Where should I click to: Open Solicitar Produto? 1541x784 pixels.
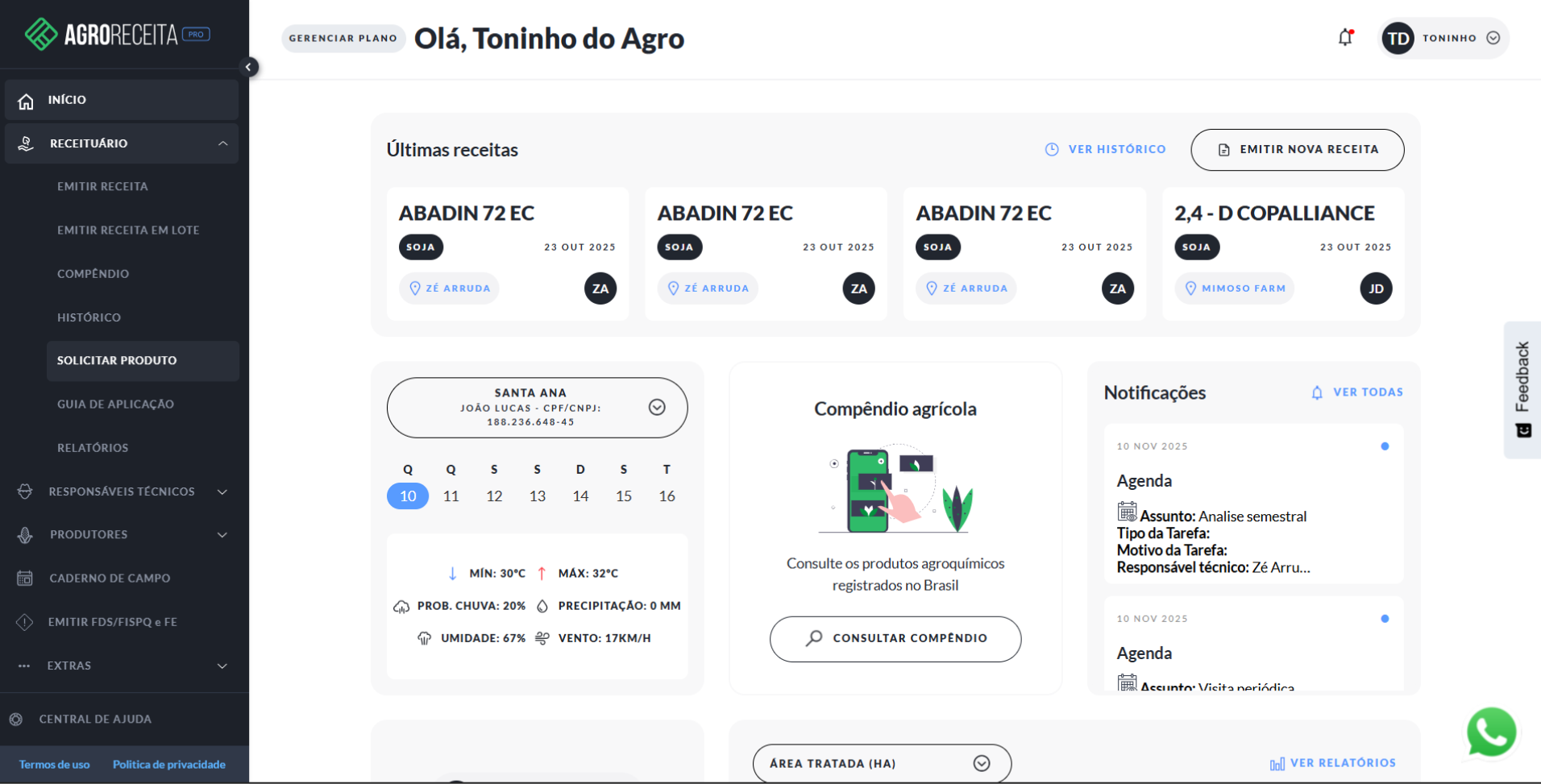coord(117,361)
